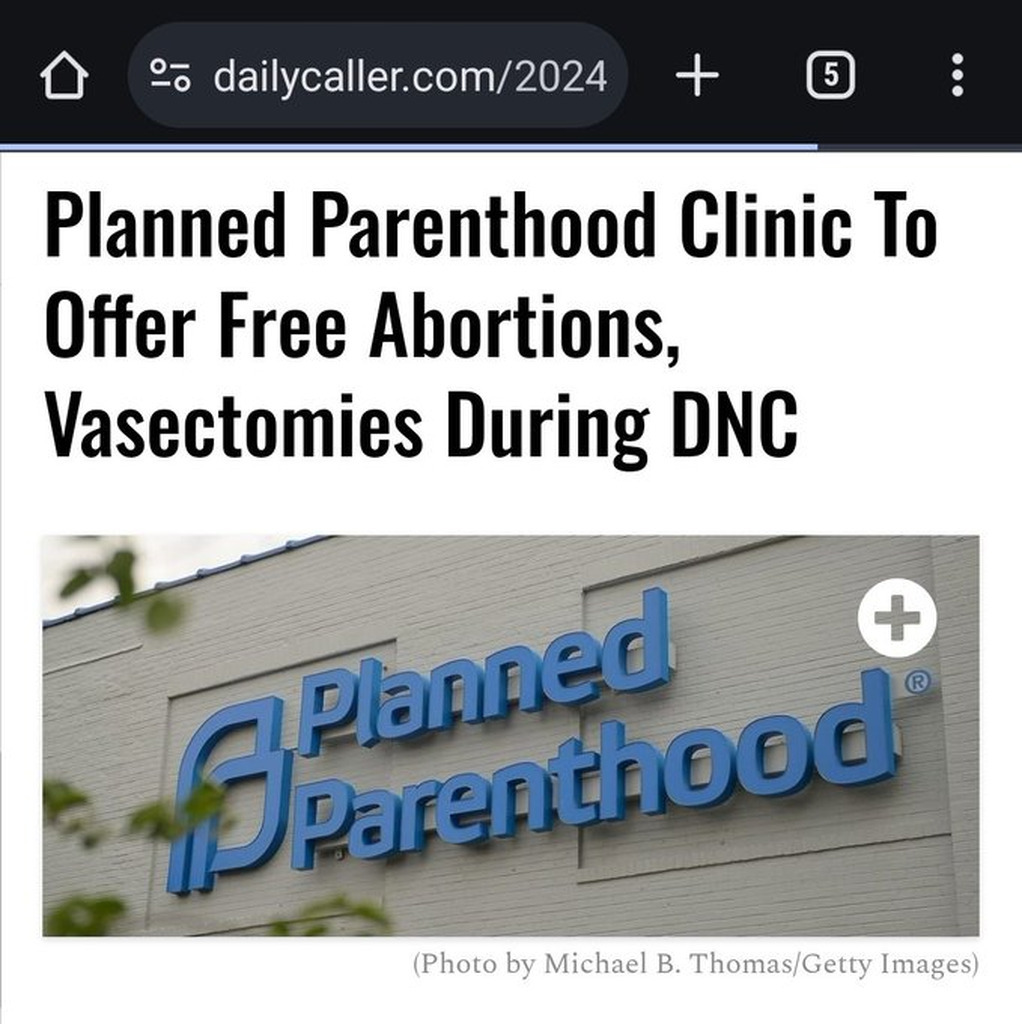Open a new browser tab
The image size is (1022, 1024).
pyautogui.click(x=697, y=76)
